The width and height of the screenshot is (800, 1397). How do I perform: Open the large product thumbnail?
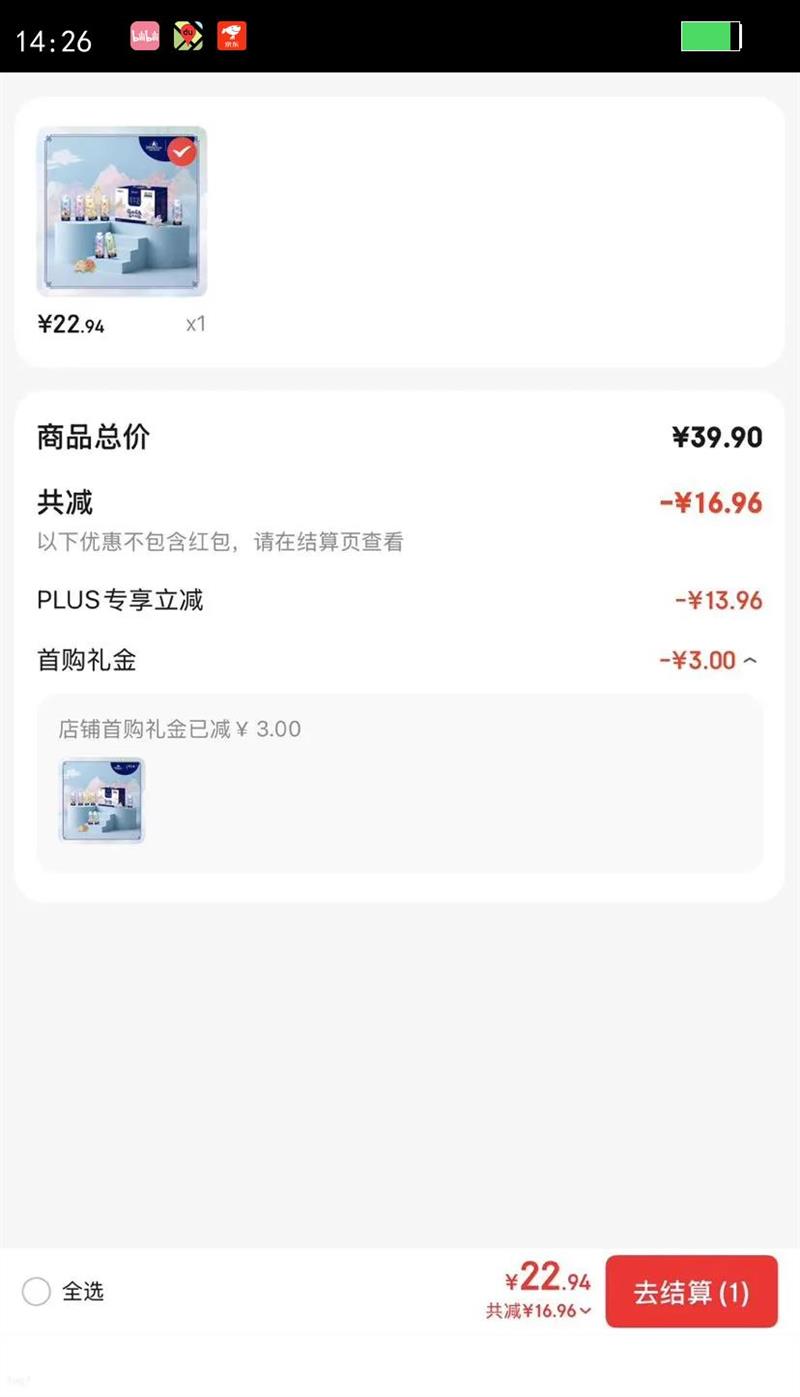click(122, 211)
